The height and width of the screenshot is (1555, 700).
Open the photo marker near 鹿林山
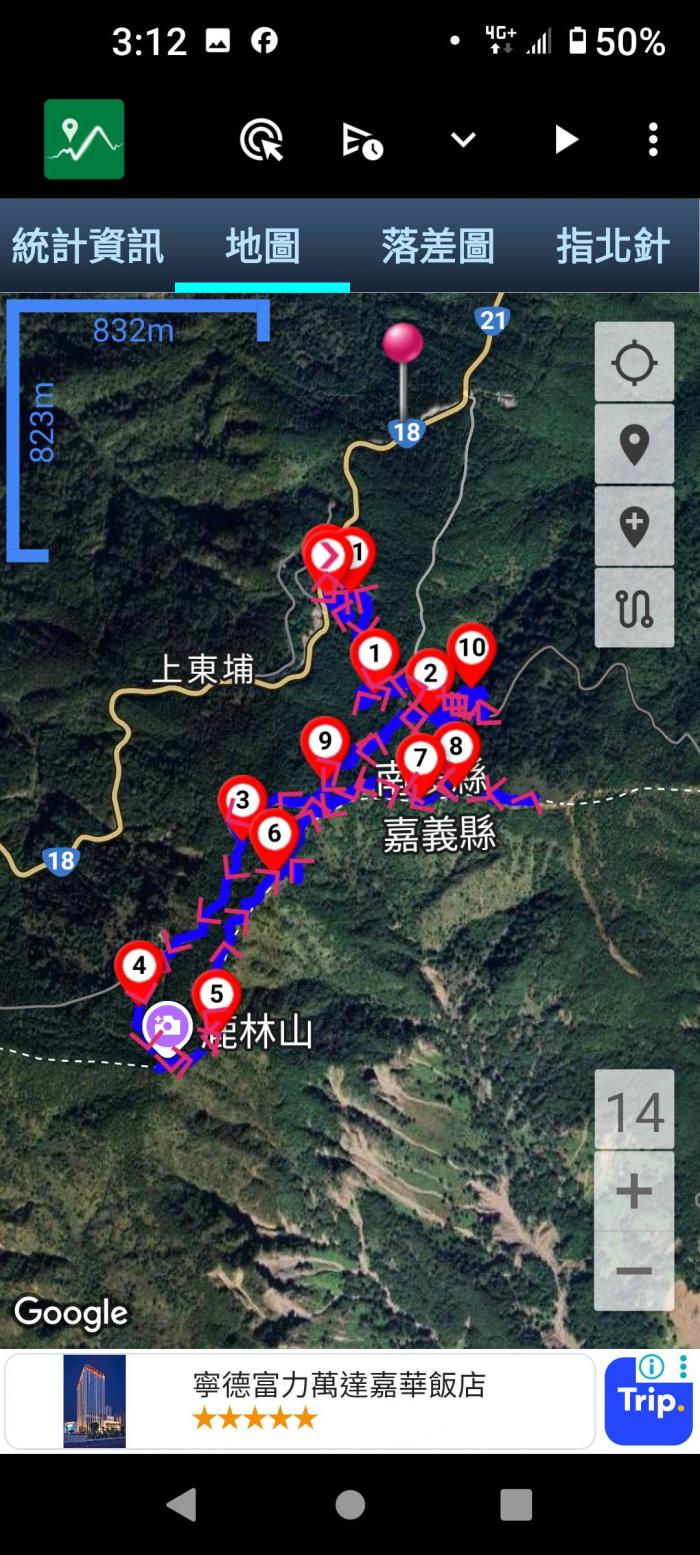coord(167,1026)
